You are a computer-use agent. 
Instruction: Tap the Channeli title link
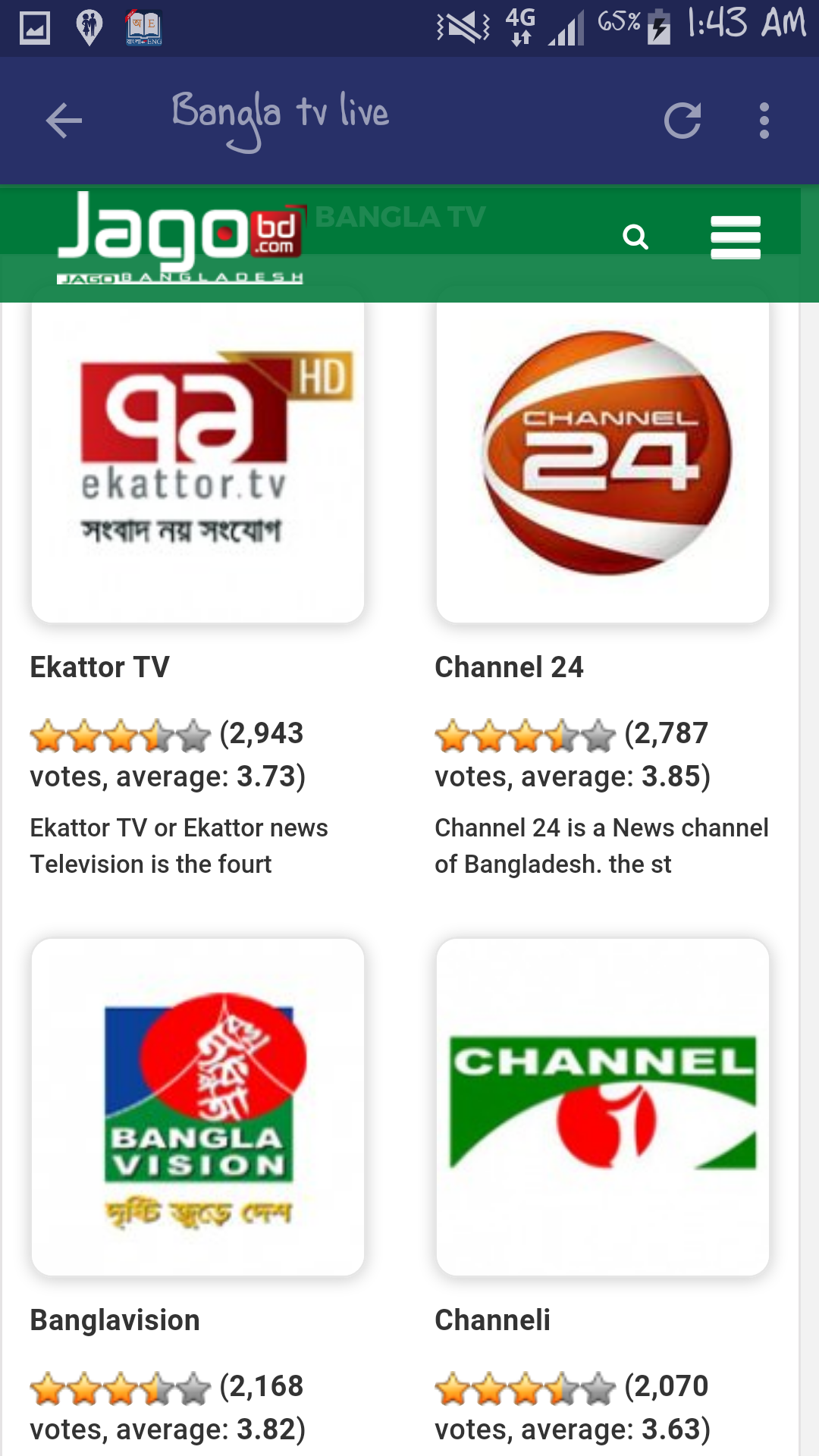[492, 1320]
